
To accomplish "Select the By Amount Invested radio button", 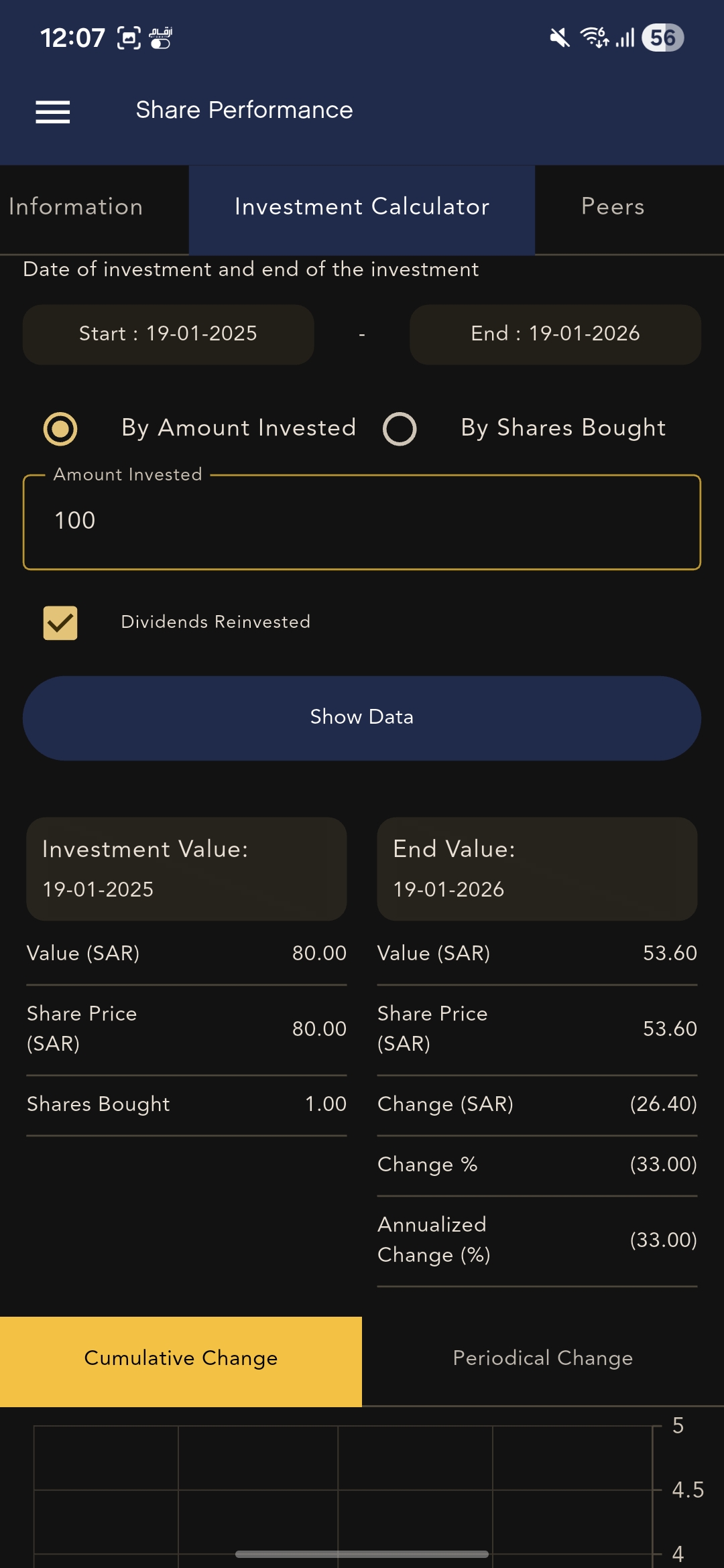I will click(61, 428).
